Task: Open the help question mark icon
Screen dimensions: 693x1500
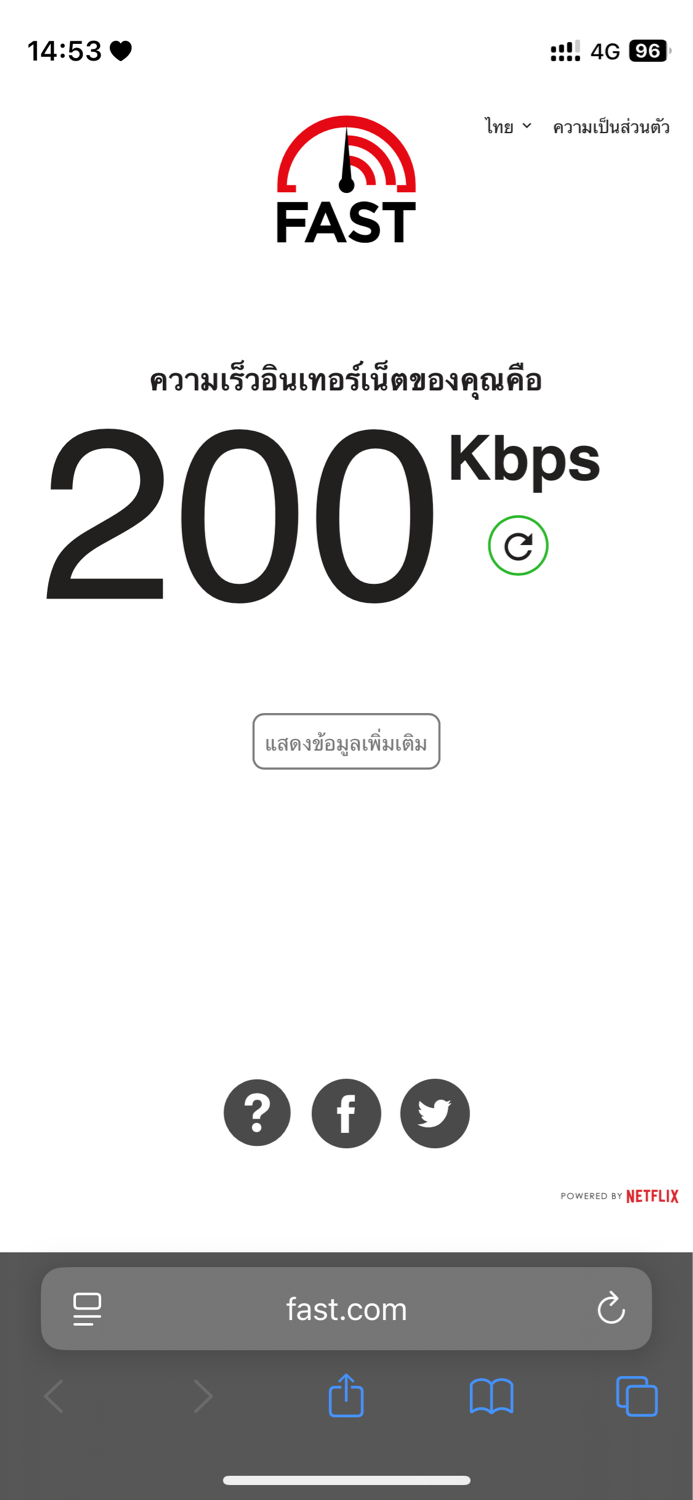Action: (x=257, y=1113)
